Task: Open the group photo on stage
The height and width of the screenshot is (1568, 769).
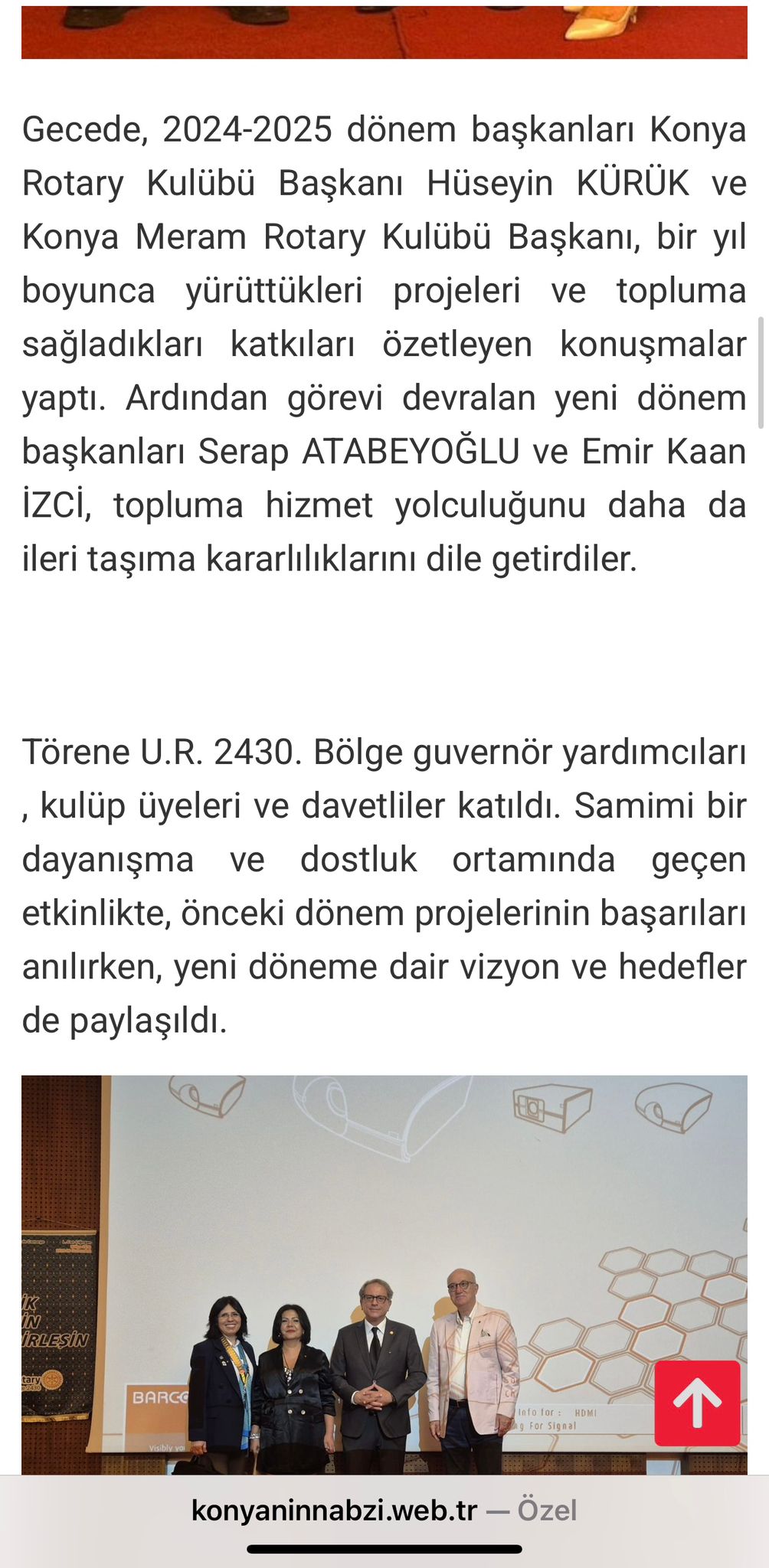Action: [384, 1274]
